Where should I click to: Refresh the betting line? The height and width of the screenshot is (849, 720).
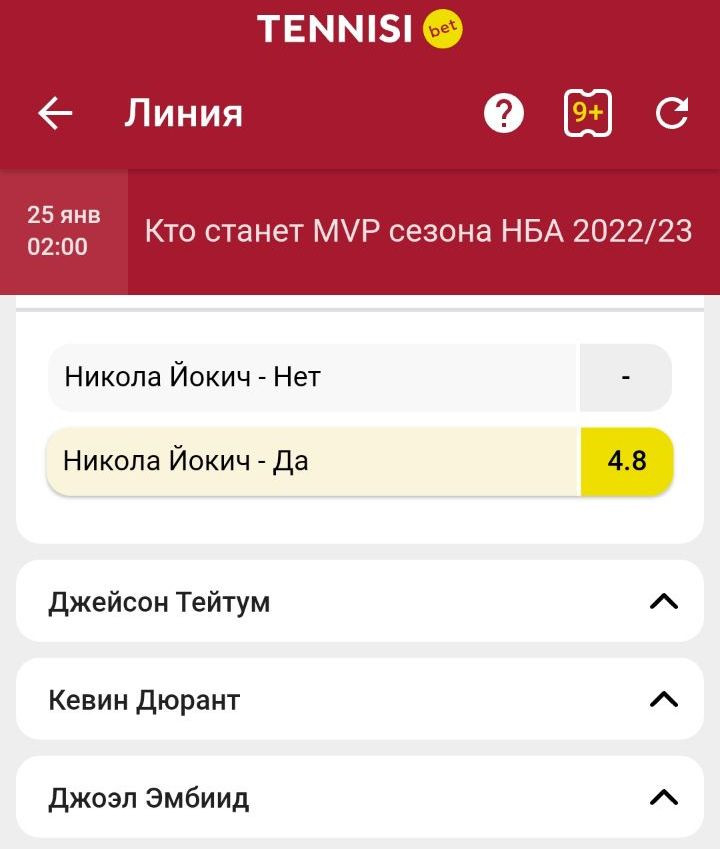671,114
